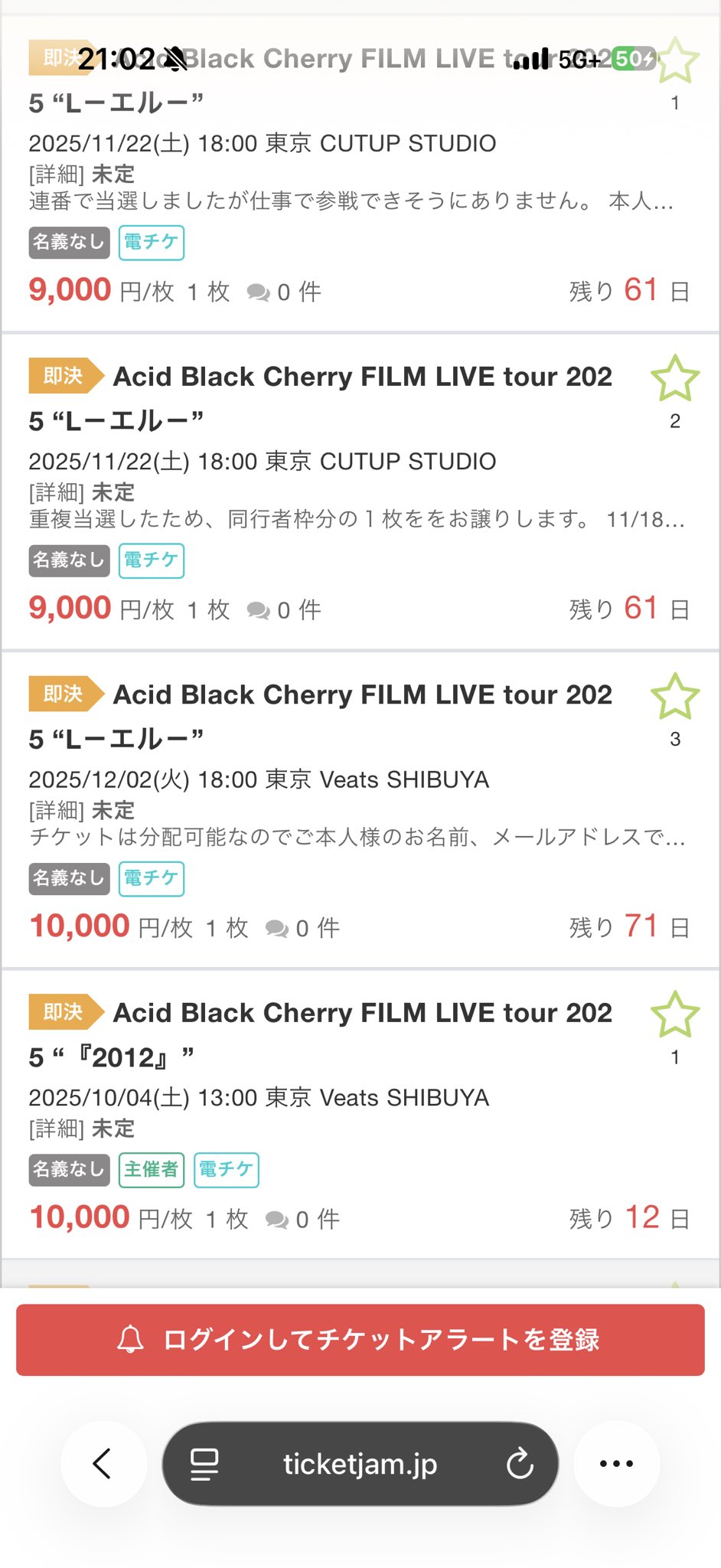Tap the ticketjam.jp address bar
721x1568 pixels.
pyautogui.click(x=360, y=1464)
